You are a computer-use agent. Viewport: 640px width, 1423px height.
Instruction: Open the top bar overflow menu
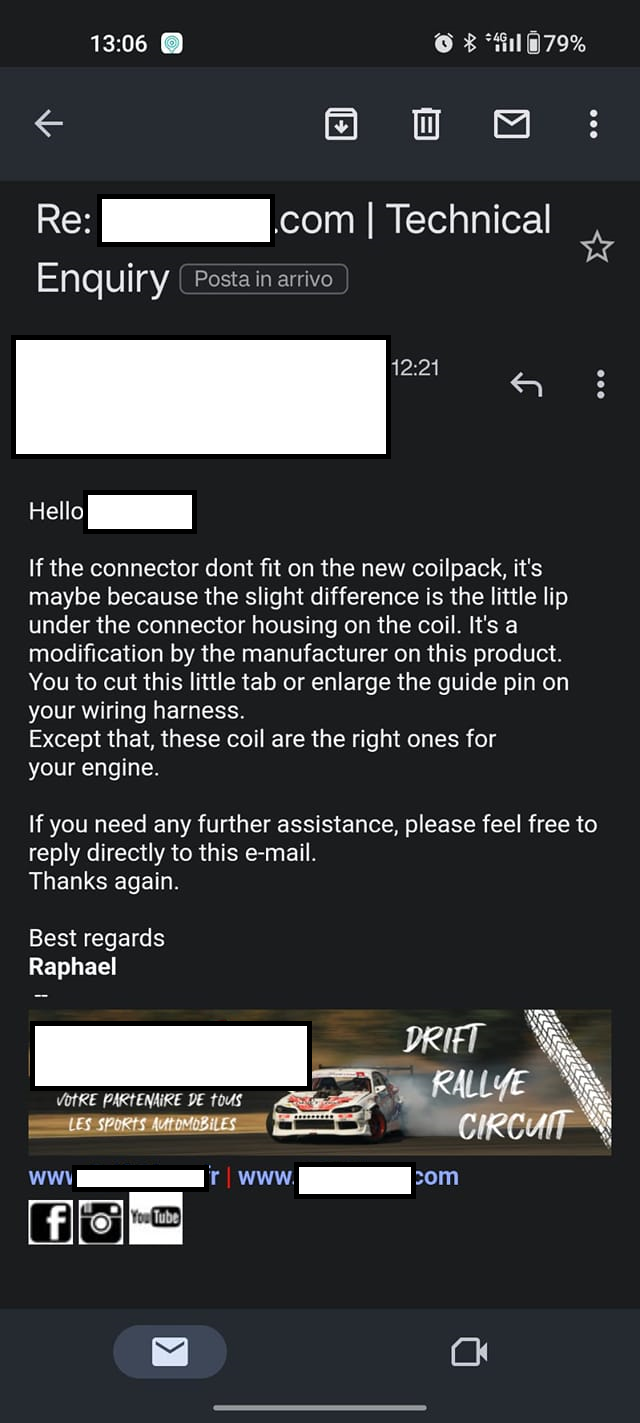593,124
